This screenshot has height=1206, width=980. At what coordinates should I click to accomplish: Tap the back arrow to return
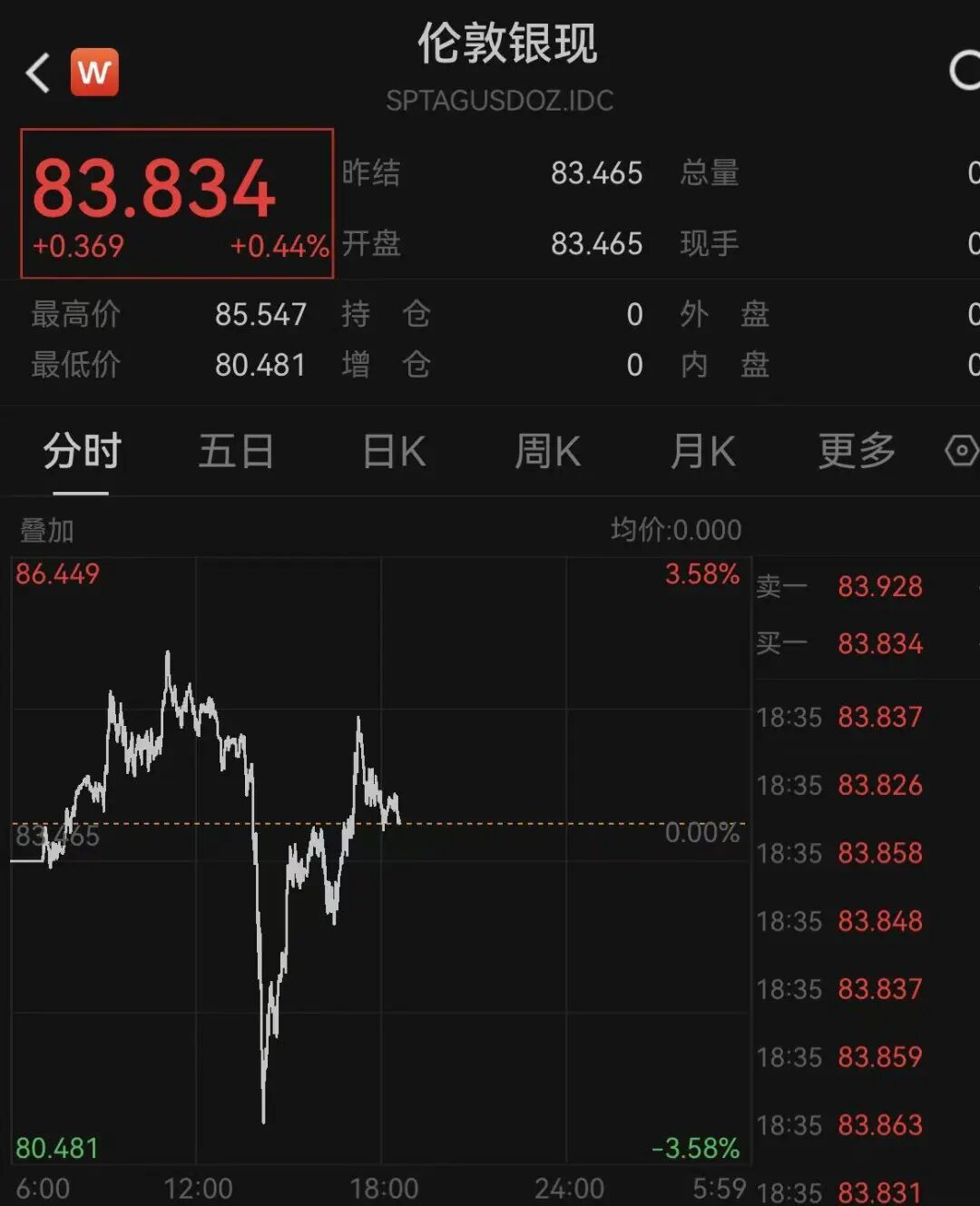coord(36,72)
